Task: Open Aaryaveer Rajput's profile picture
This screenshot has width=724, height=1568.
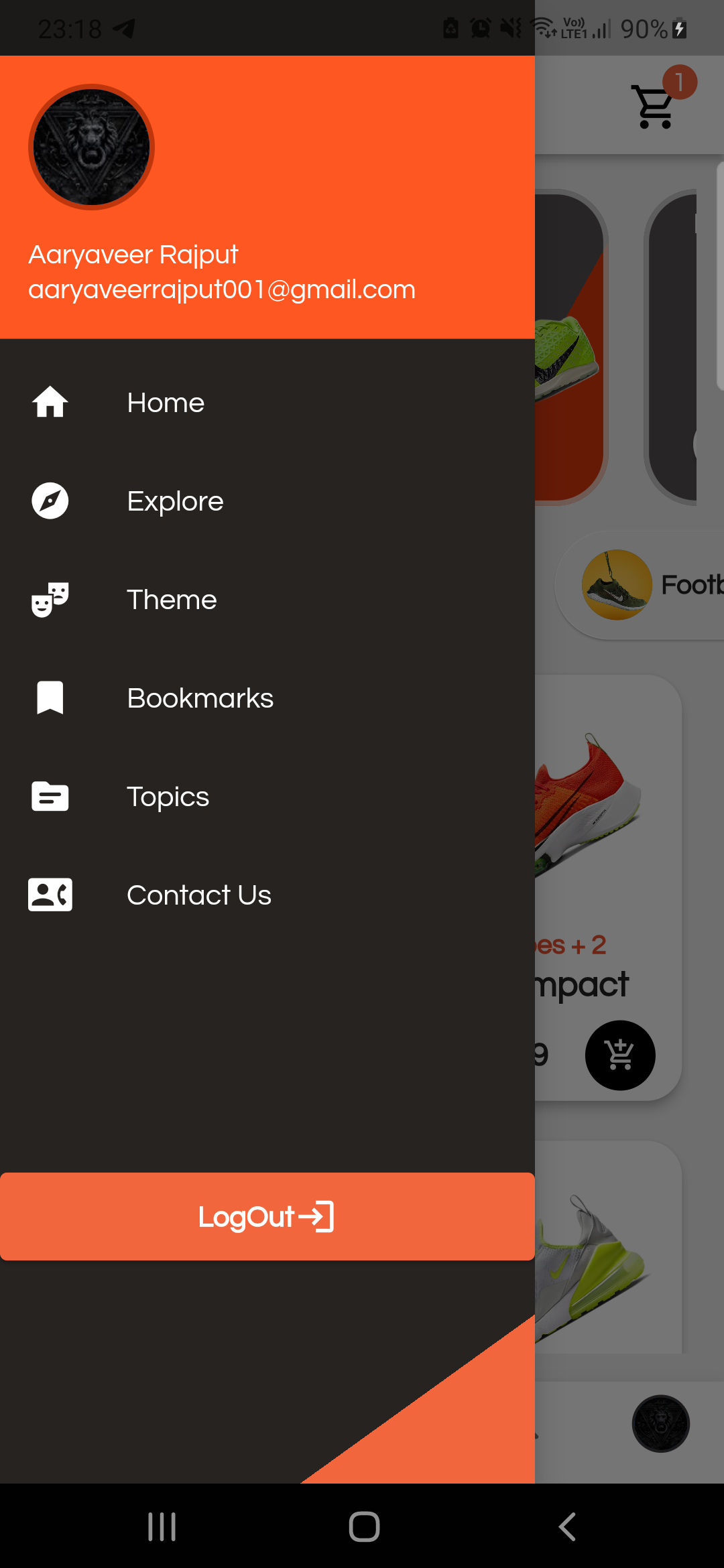Action: point(92,147)
